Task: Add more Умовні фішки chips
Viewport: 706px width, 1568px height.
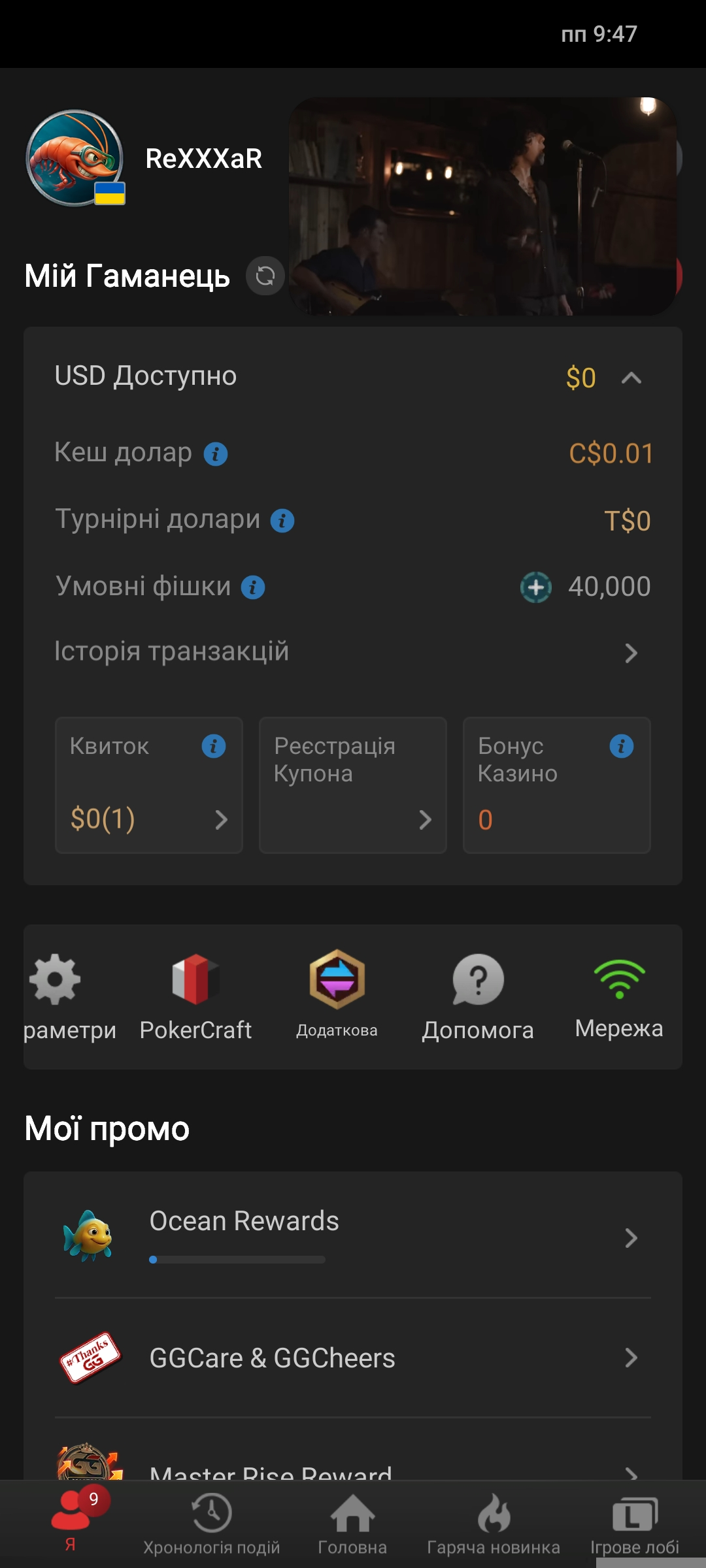Action: coord(535,587)
